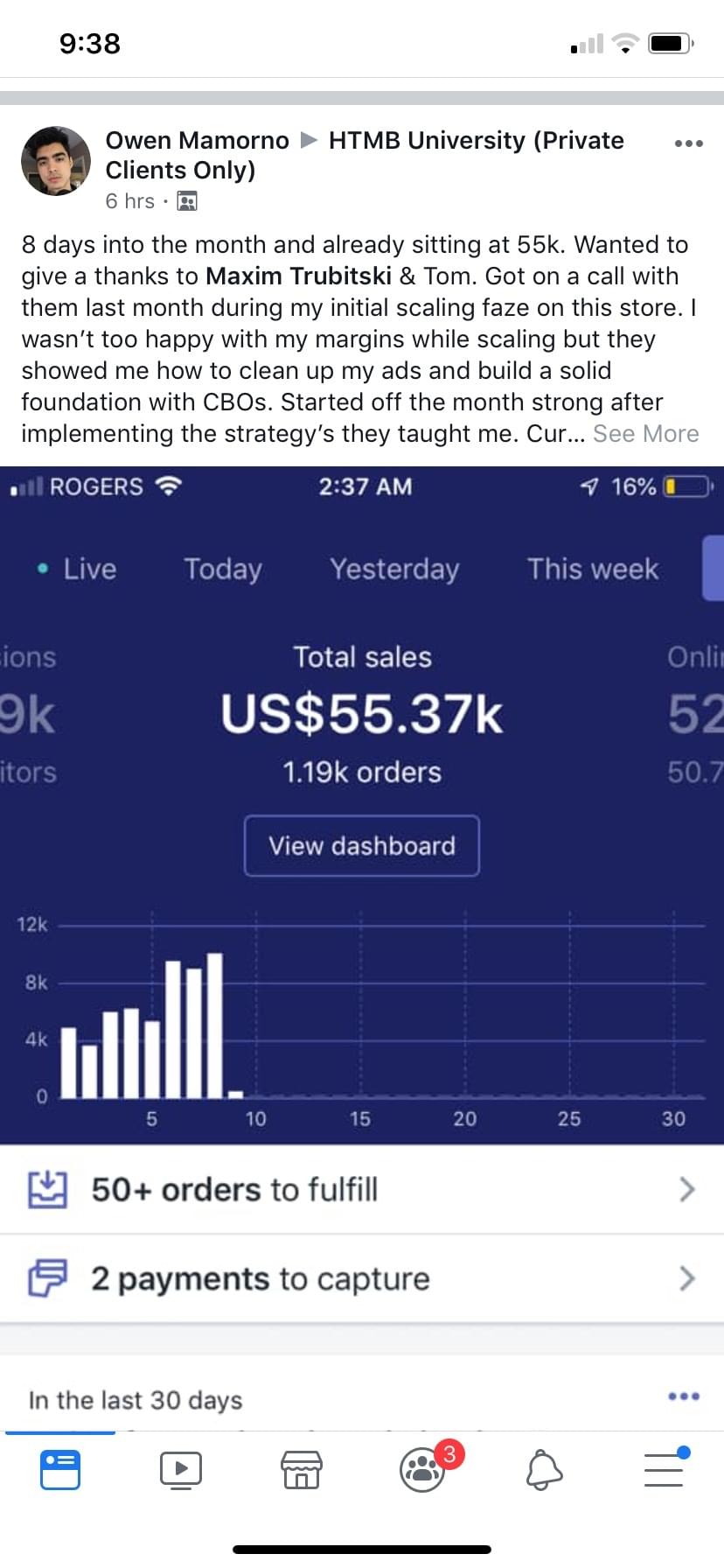The height and width of the screenshot is (1568, 724).
Task: Switch to the Watch video tab
Action: click(x=181, y=1470)
